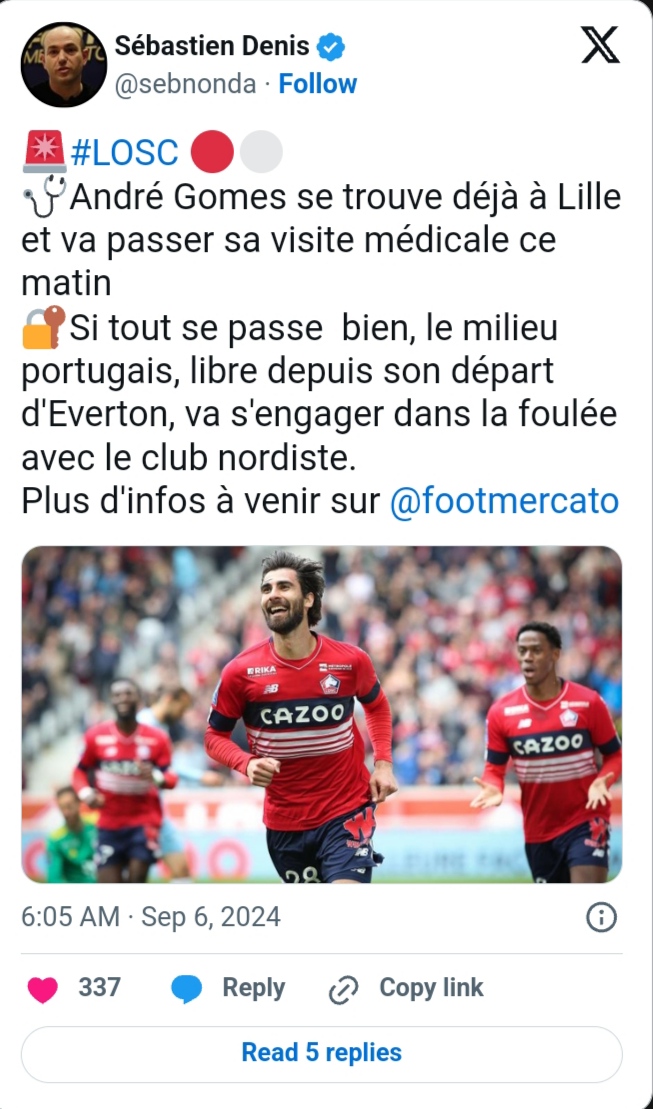Open the #LOSC hashtag
This screenshot has width=653, height=1109.
[124, 153]
